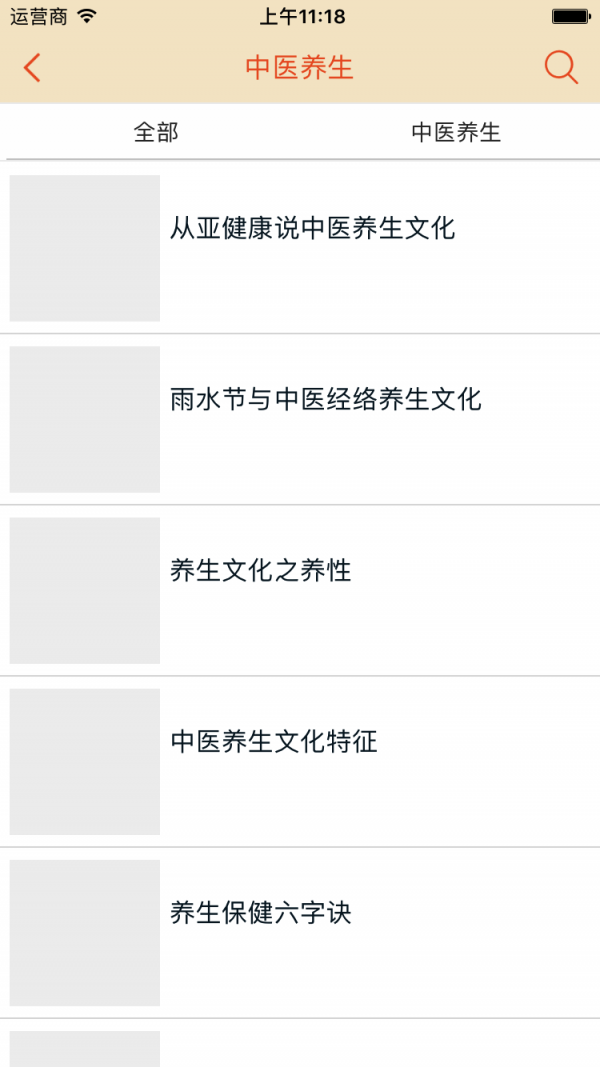Switch to the 全部 tab
Screen dimensions: 600x1067
tap(156, 132)
